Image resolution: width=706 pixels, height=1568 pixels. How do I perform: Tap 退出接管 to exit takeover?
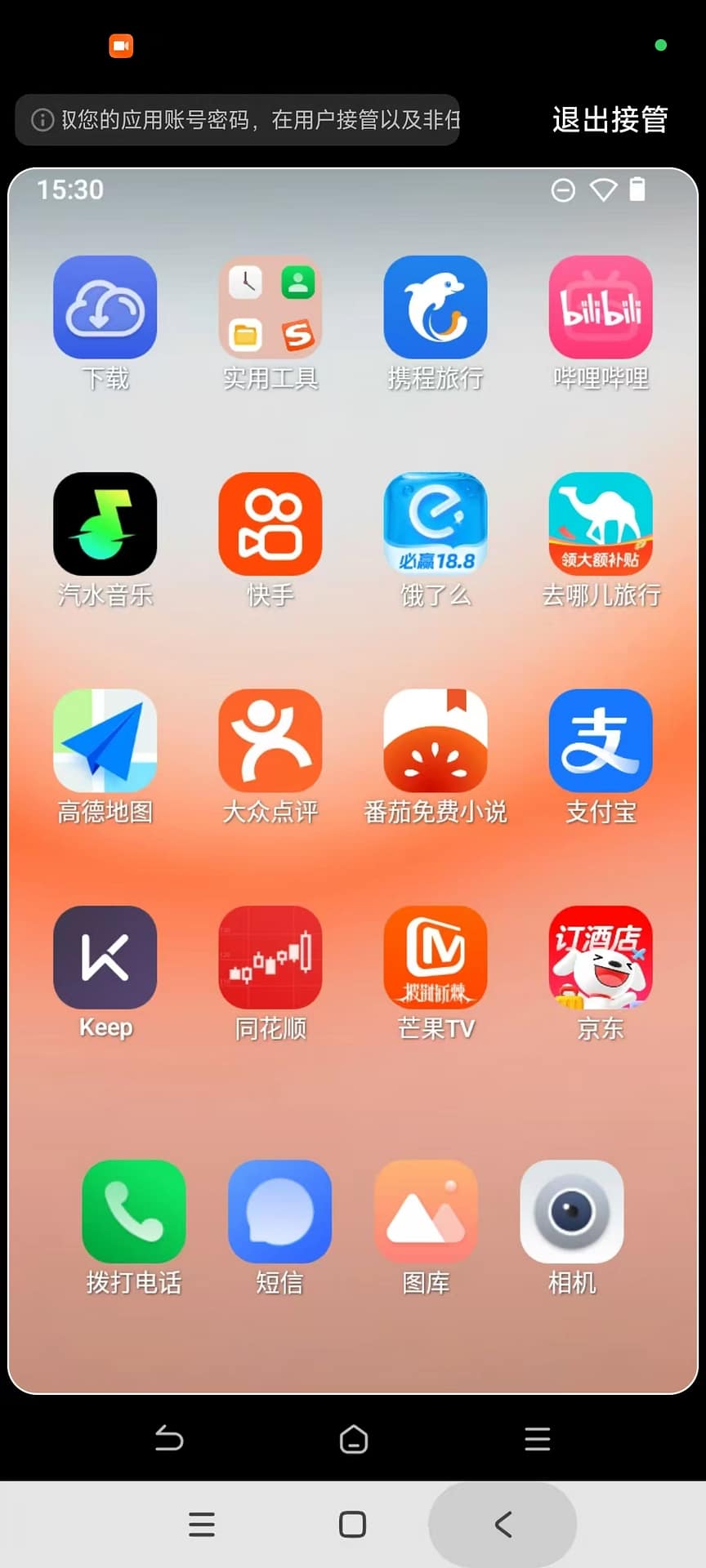(x=610, y=120)
